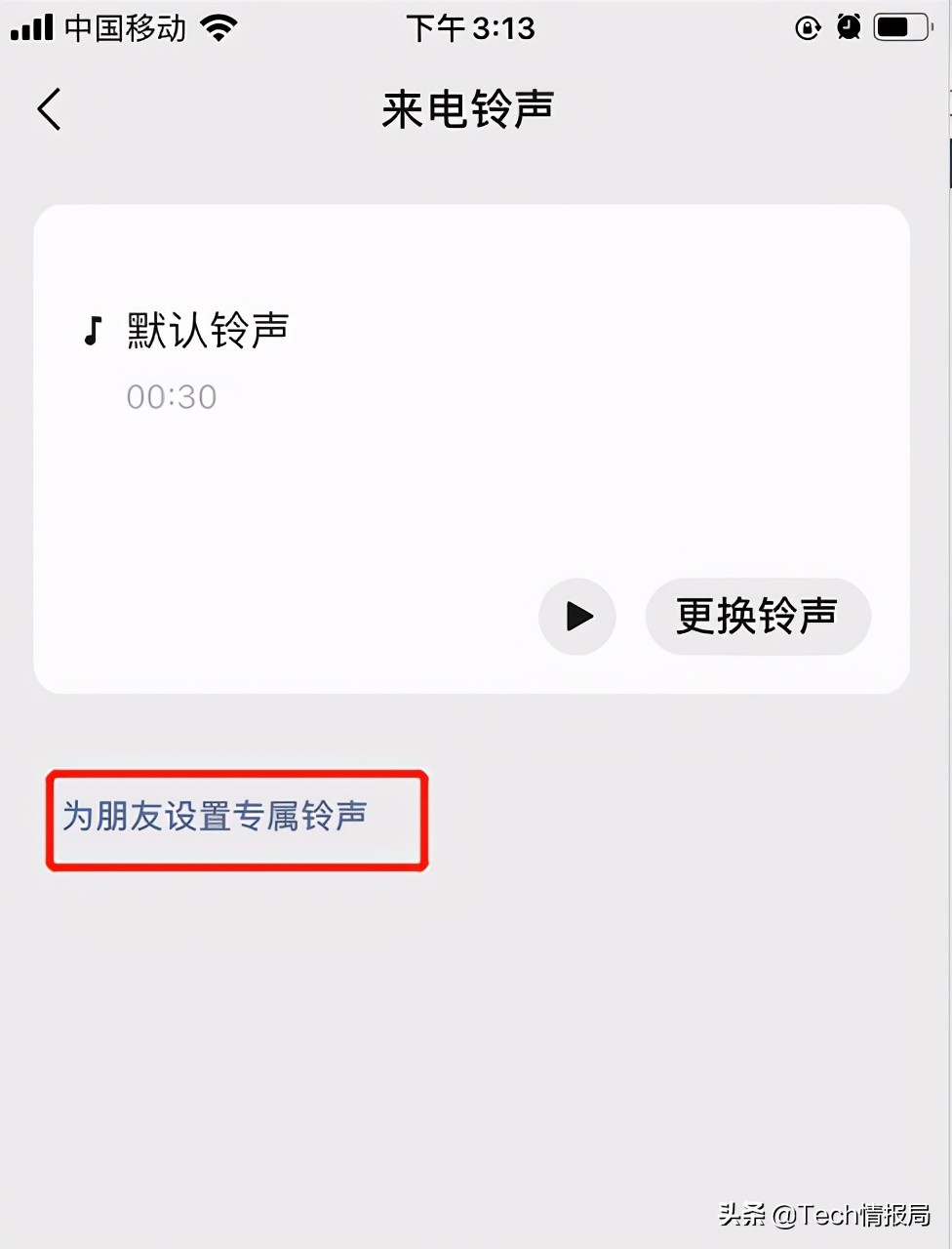
Task: Tap the back arrow to leave ringtone settings
Action: [49, 109]
